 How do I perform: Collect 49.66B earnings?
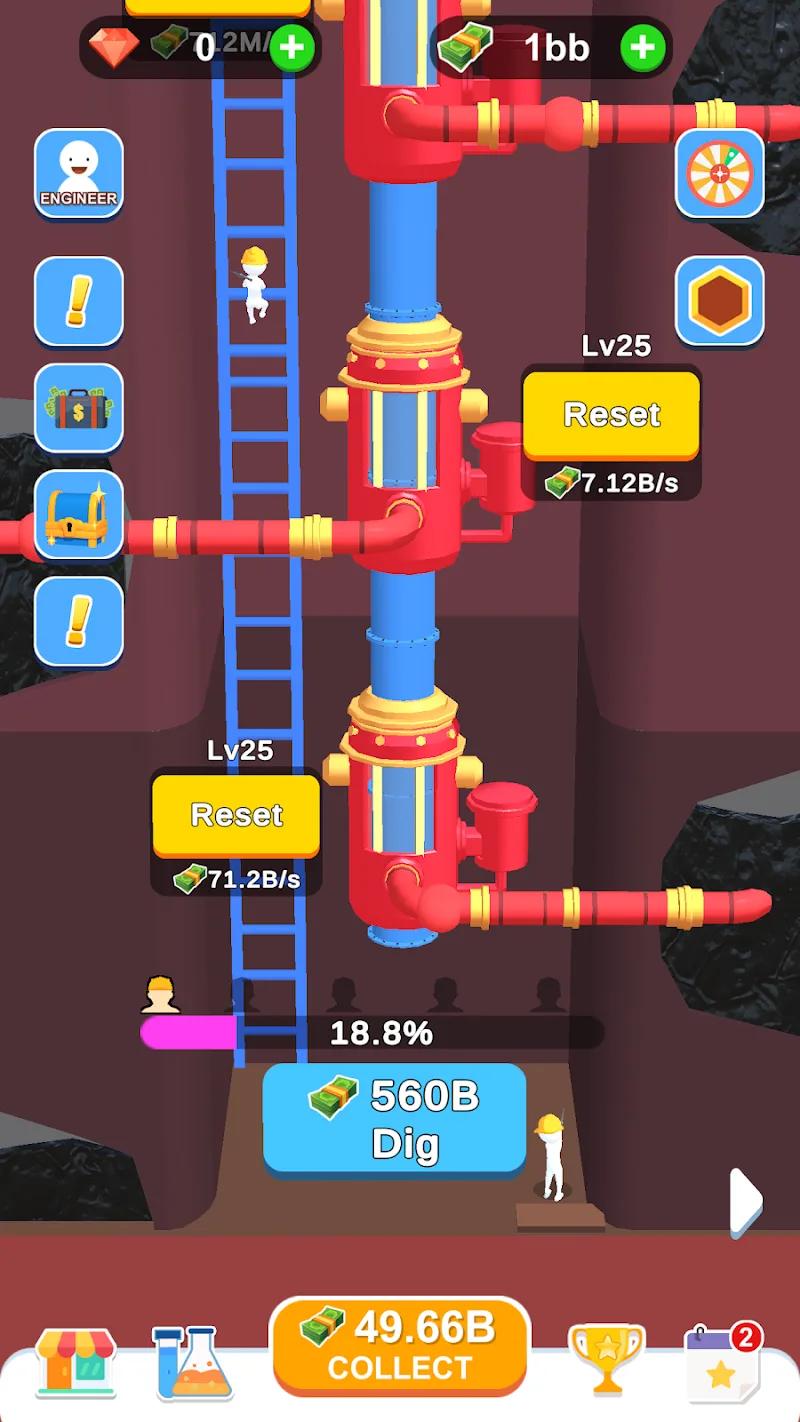click(x=400, y=1344)
